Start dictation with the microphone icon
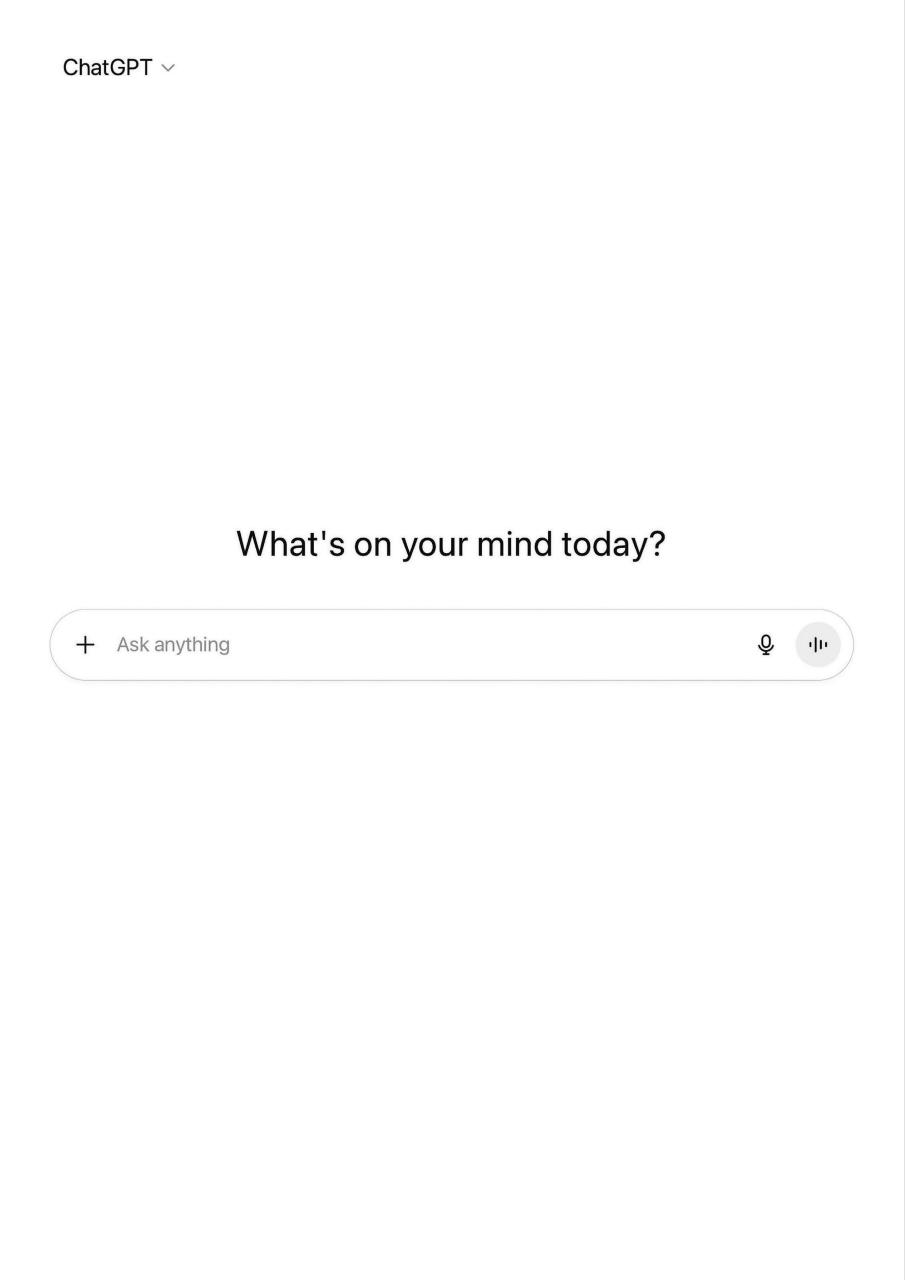905x1280 pixels. [766, 645]
